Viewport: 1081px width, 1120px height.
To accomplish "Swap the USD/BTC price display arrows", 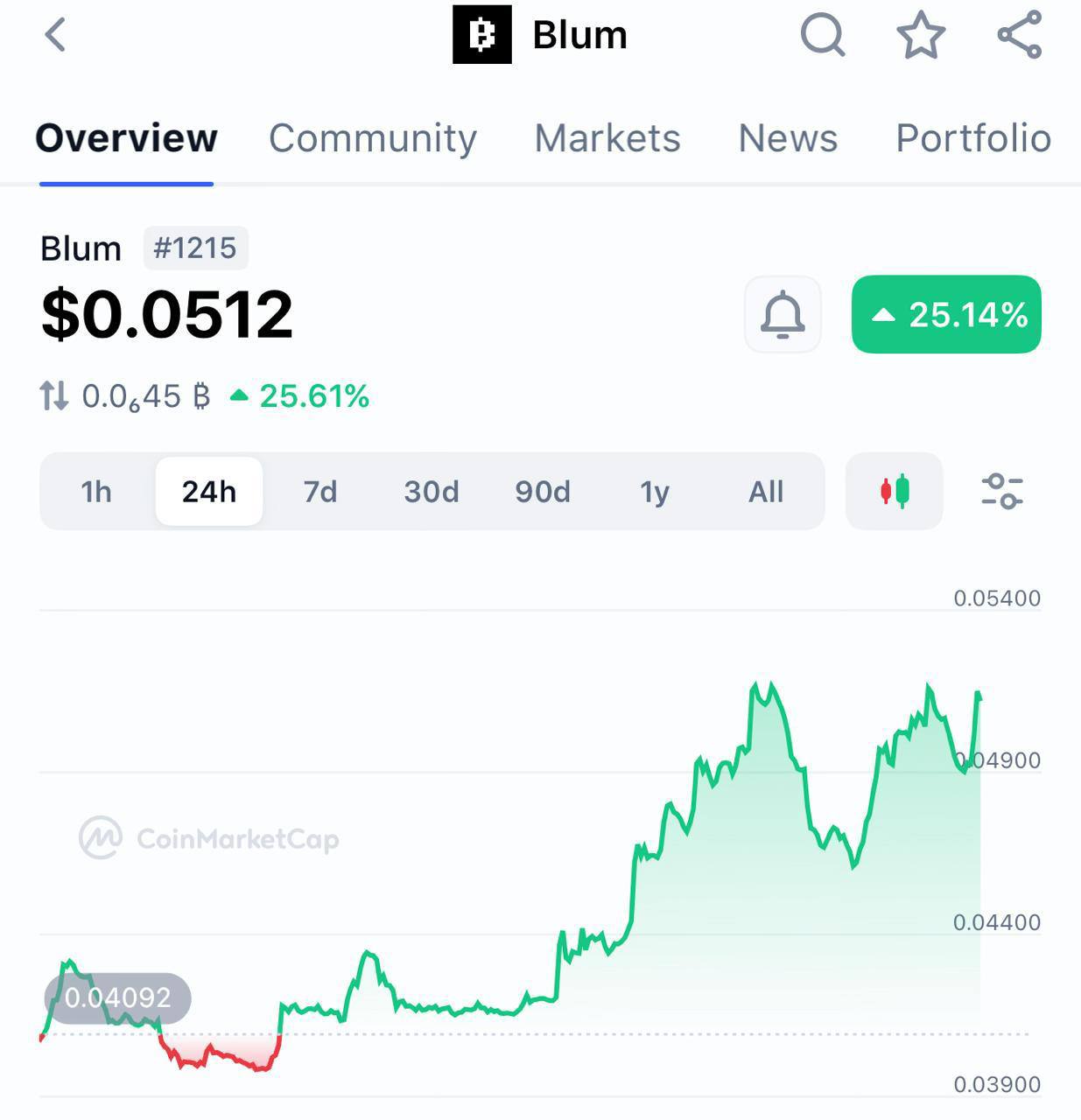I will pyautogui.click(x=53, y=396).
